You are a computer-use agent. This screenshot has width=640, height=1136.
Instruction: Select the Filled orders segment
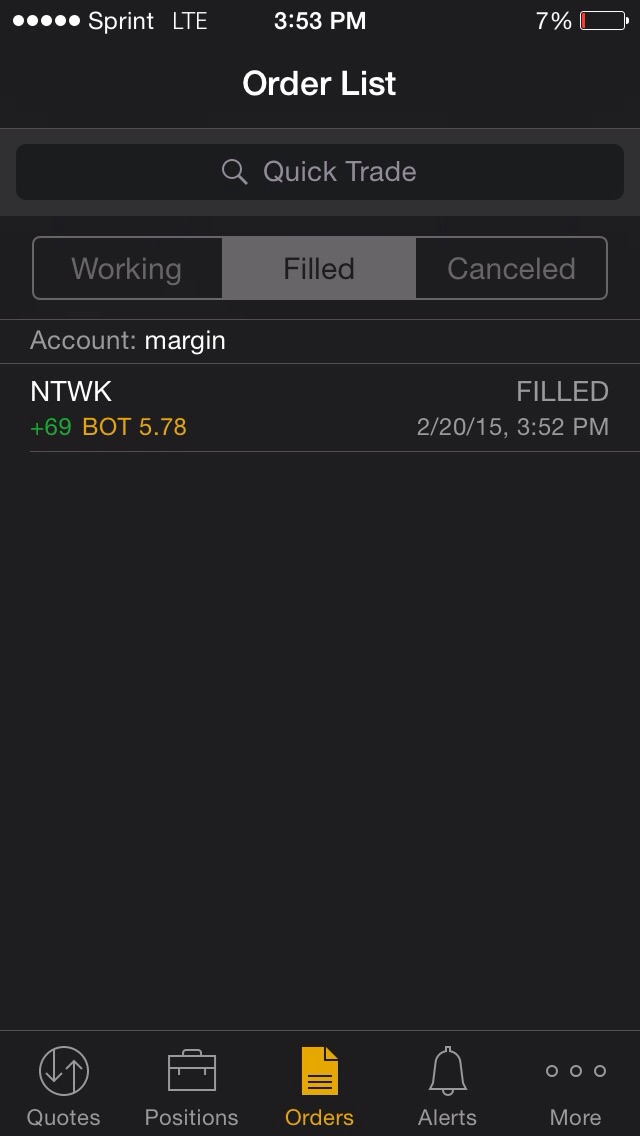pos(319,268)
